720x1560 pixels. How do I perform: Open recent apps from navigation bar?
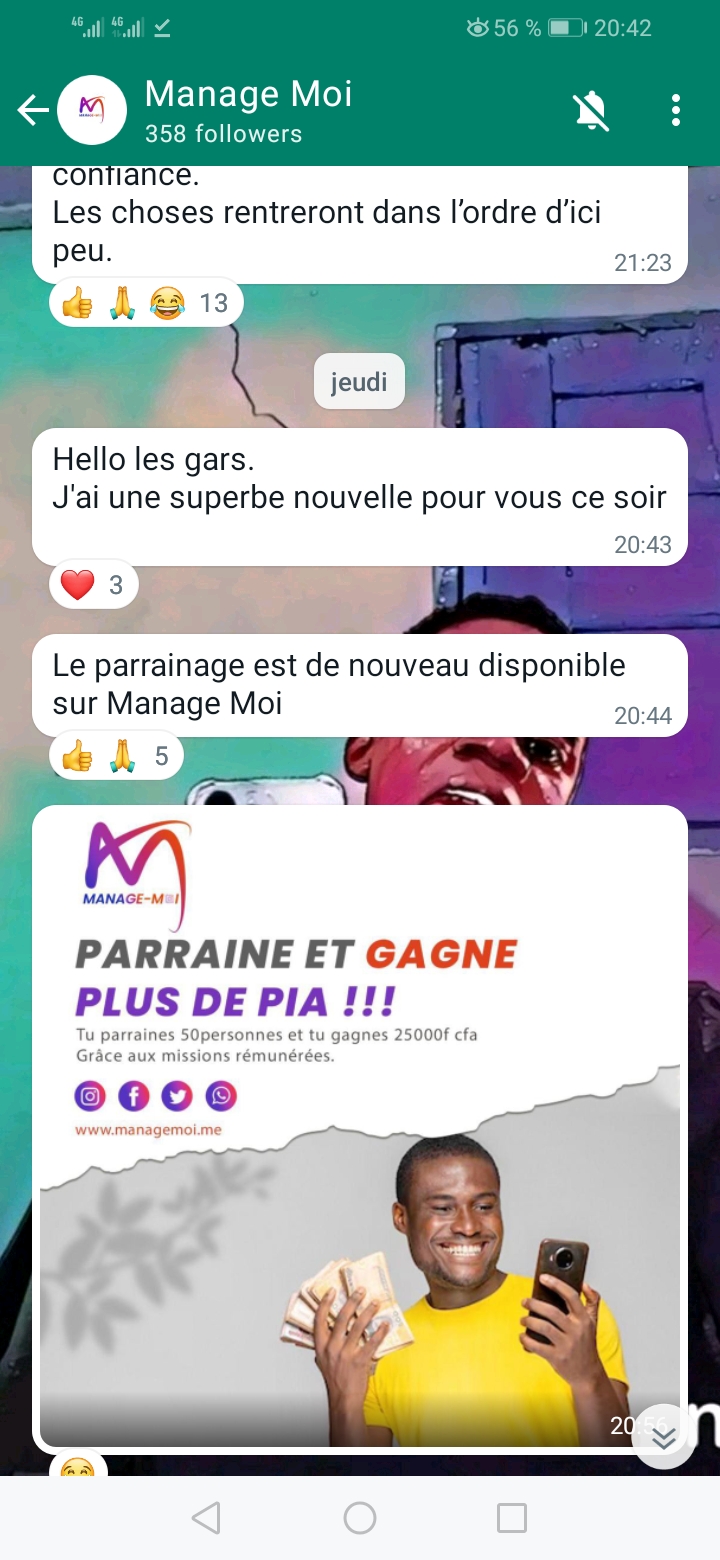[x=511, y=1518]
